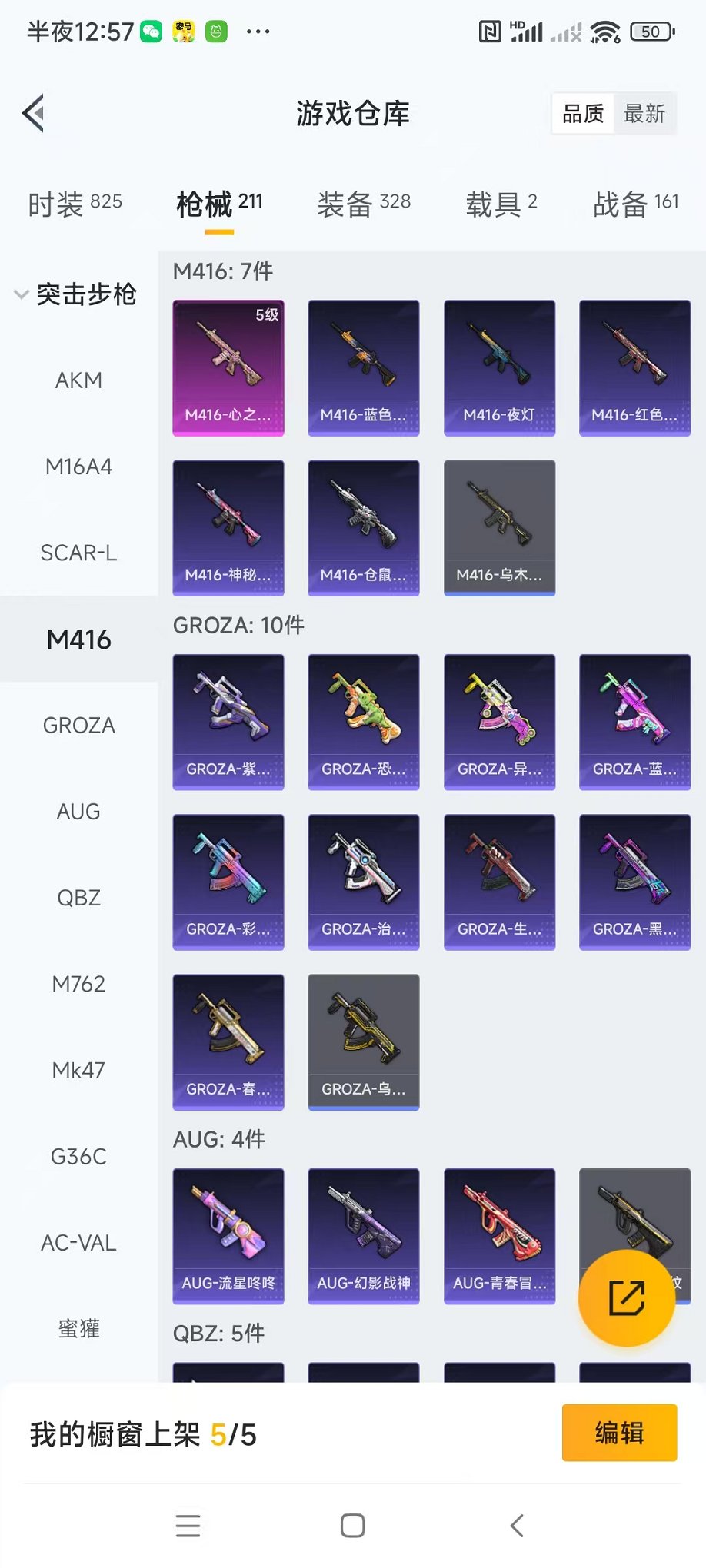
Task: Switch to the 时装 tab
Action: tap(75, 204)
